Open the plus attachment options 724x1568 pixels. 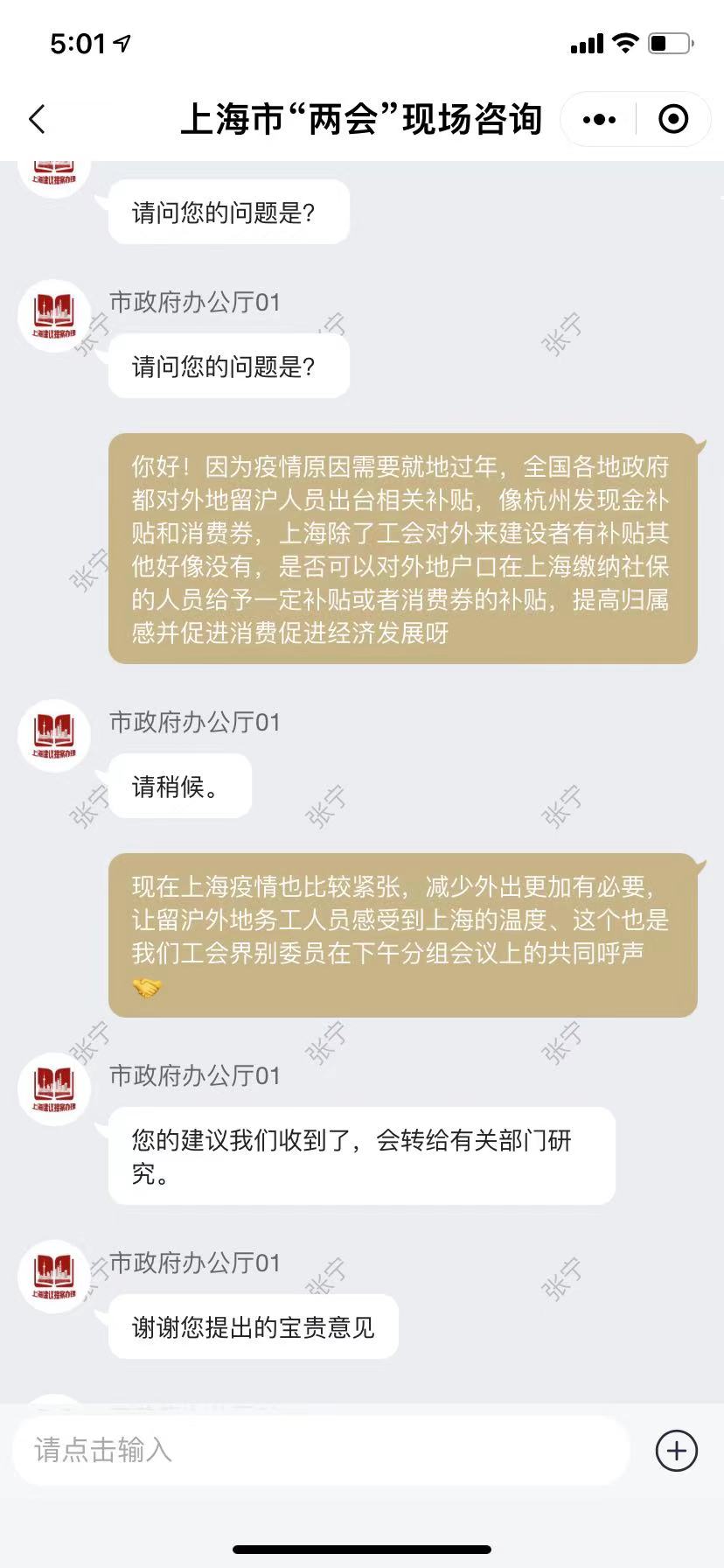click(677, 1450)
